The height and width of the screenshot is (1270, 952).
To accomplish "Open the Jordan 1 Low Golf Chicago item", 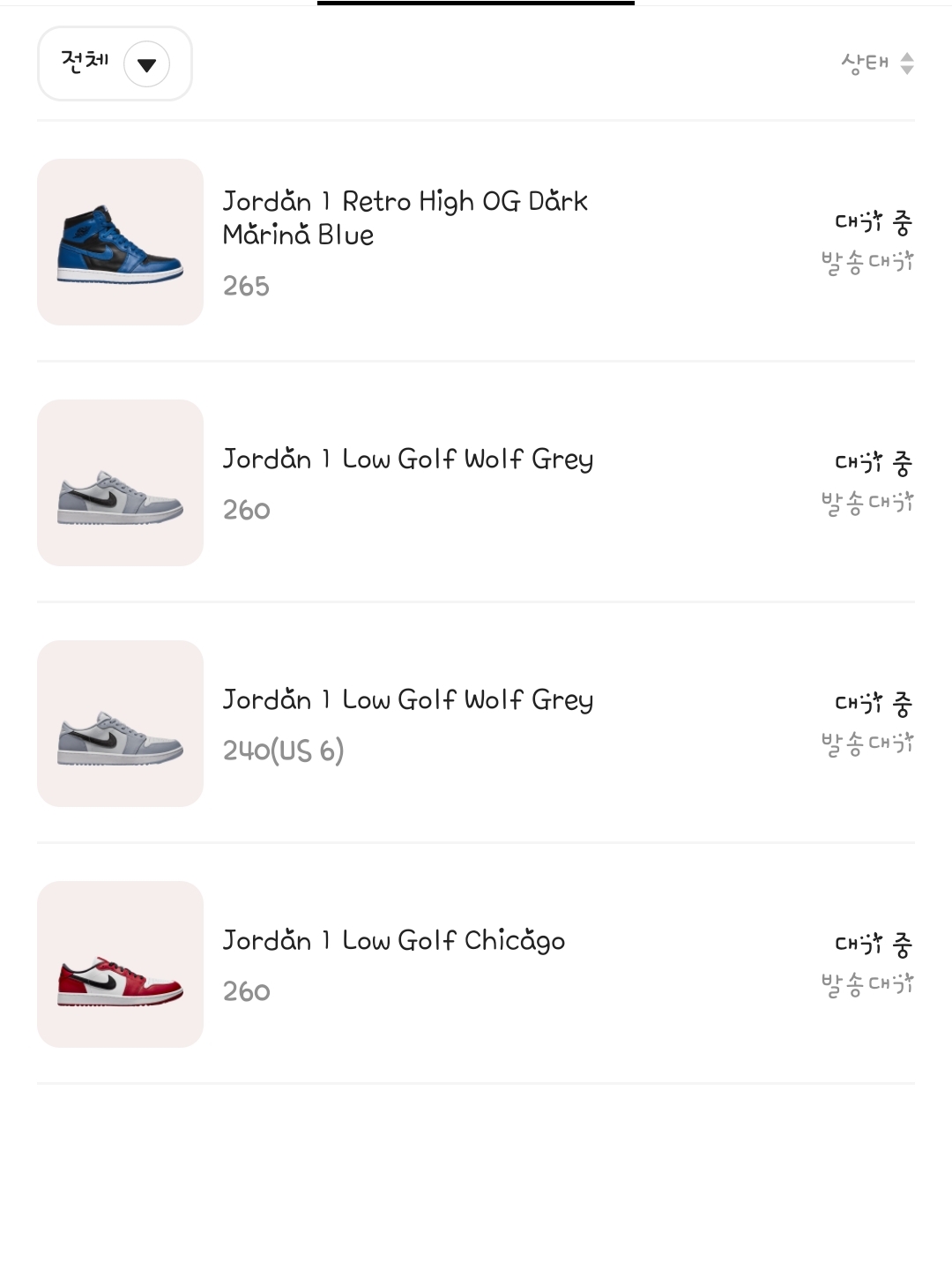I will pos(394,940).
